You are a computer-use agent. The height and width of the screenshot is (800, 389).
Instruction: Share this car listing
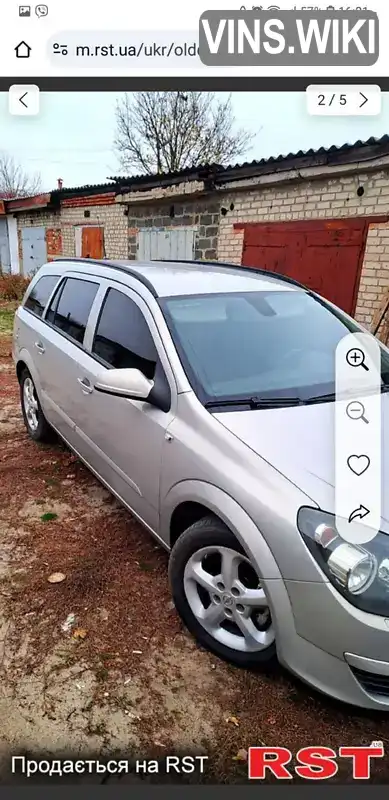click(359, 513)
